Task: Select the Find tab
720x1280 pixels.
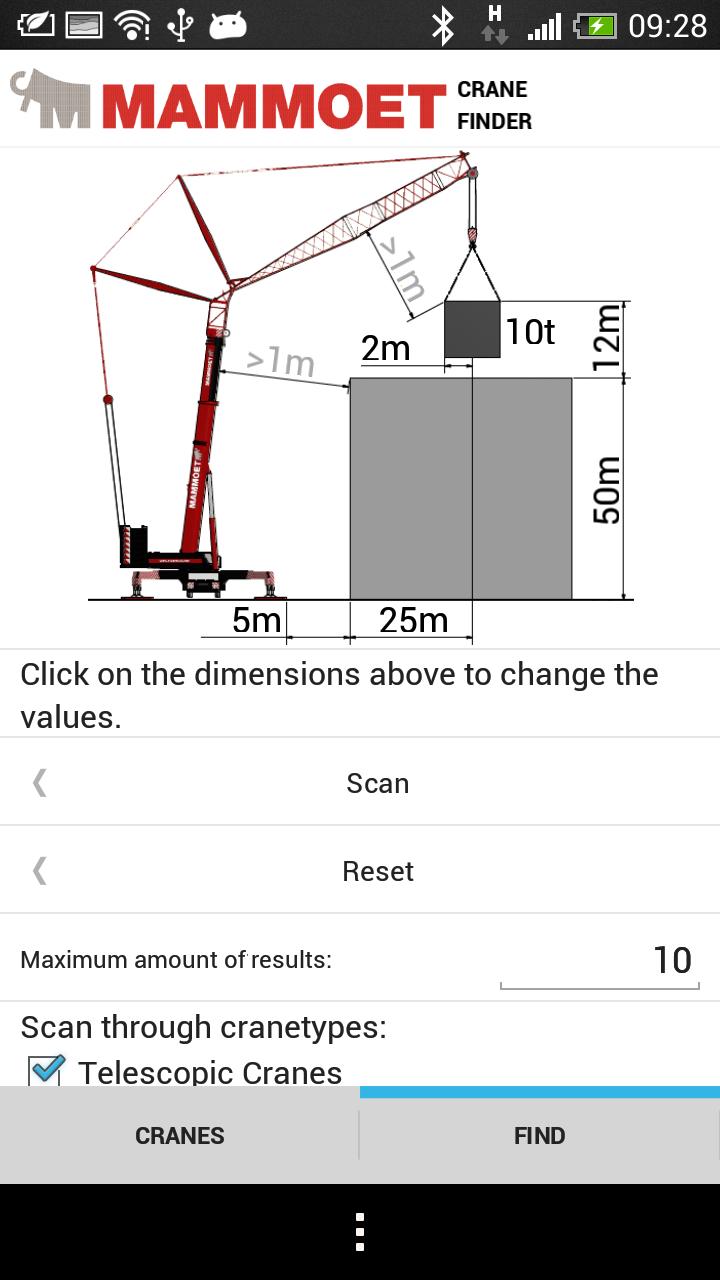Action: click(x=540, y=1136)
